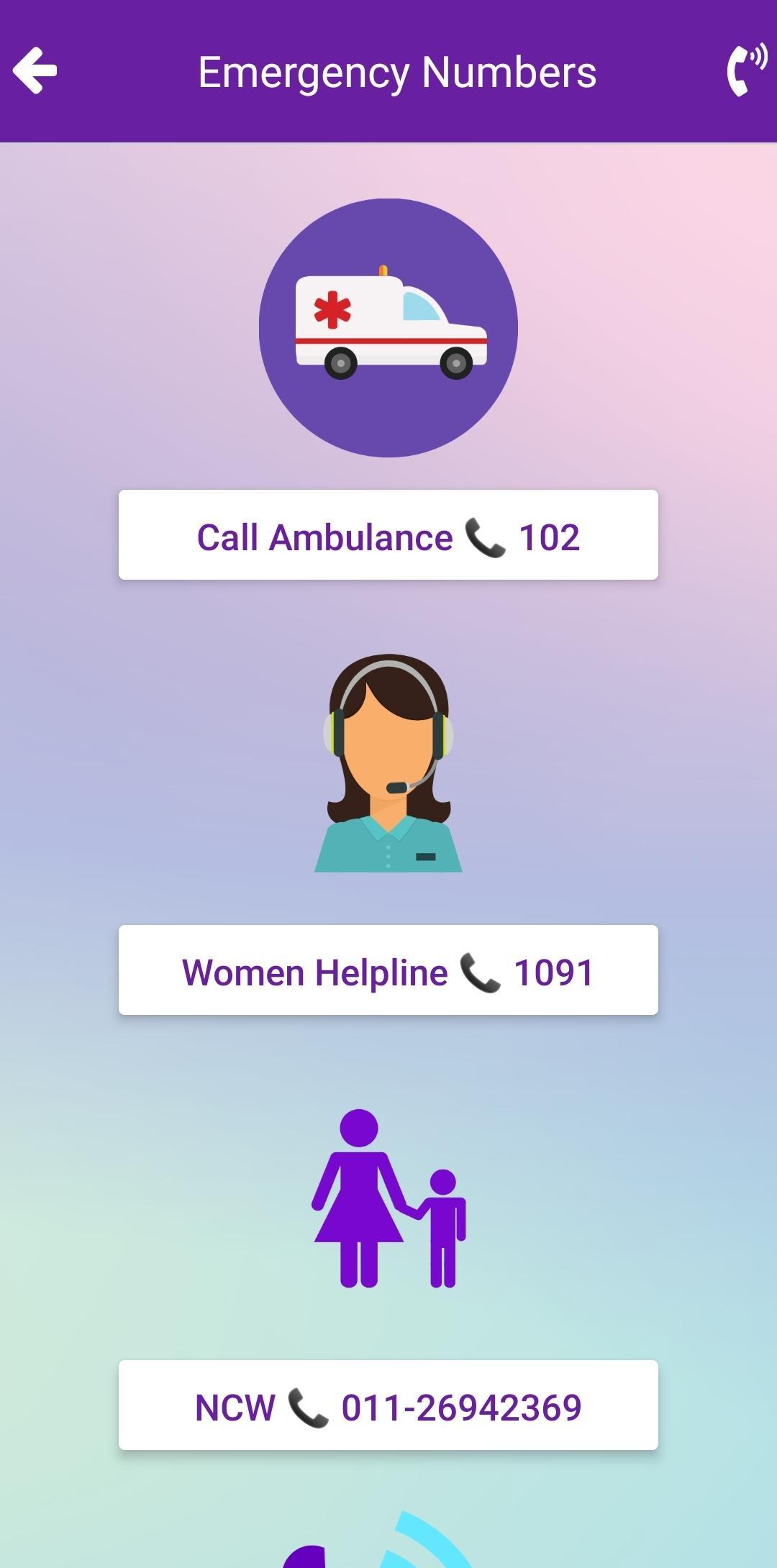Tap the phone call icon in header
Viewport: 777px width, 1568px height.
pos(746,70)
